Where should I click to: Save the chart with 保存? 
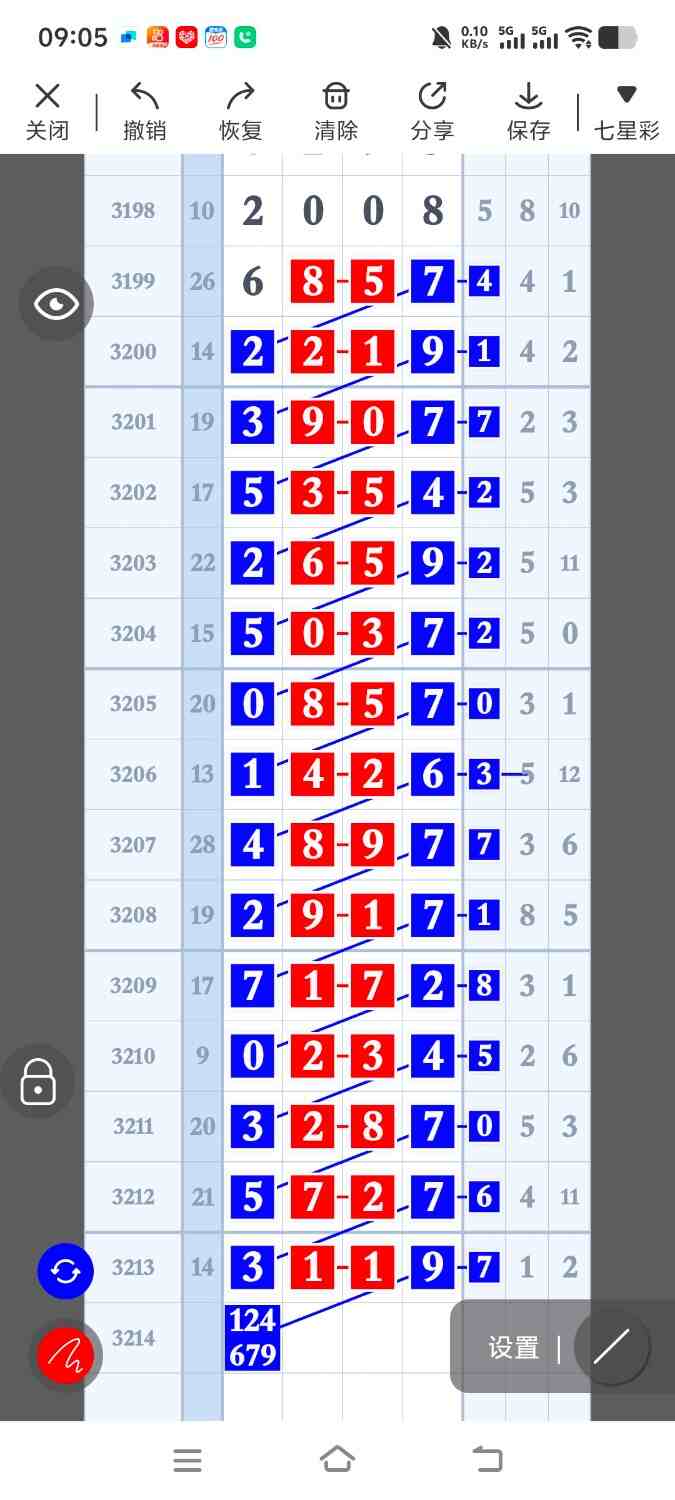click(x=528, y=111)
